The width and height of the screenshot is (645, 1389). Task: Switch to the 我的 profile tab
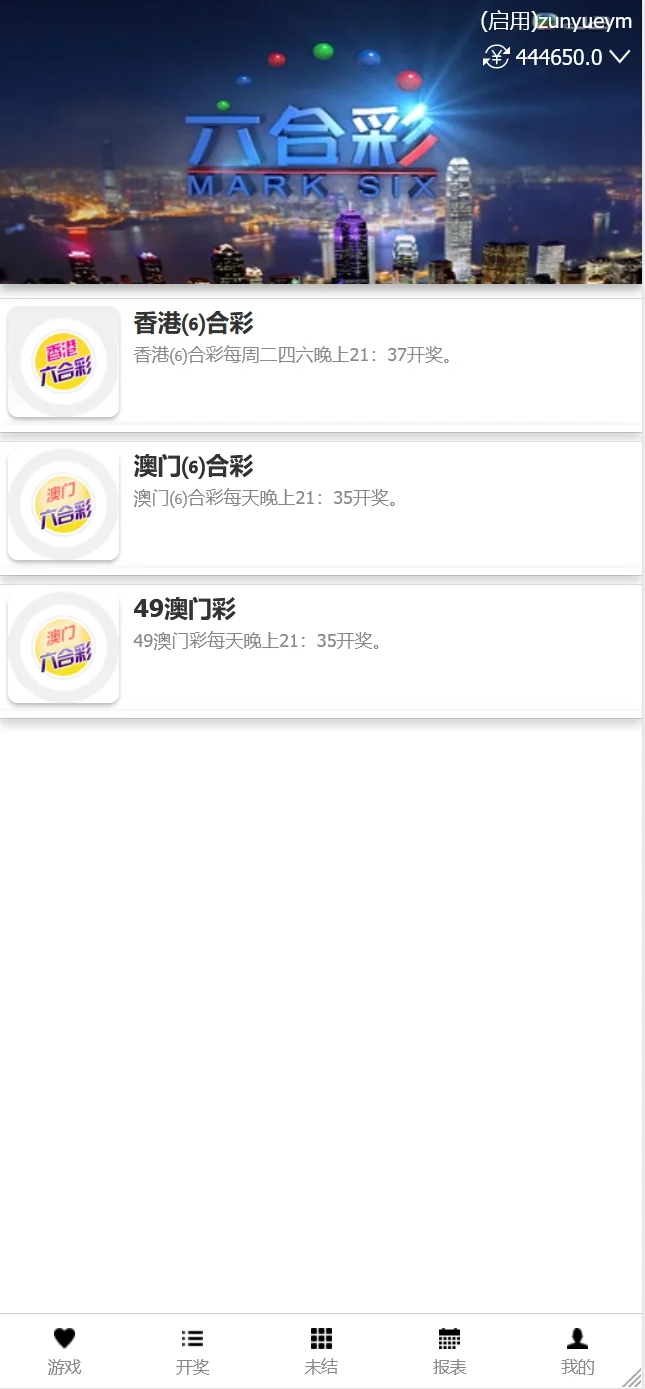coord(577,1349)
